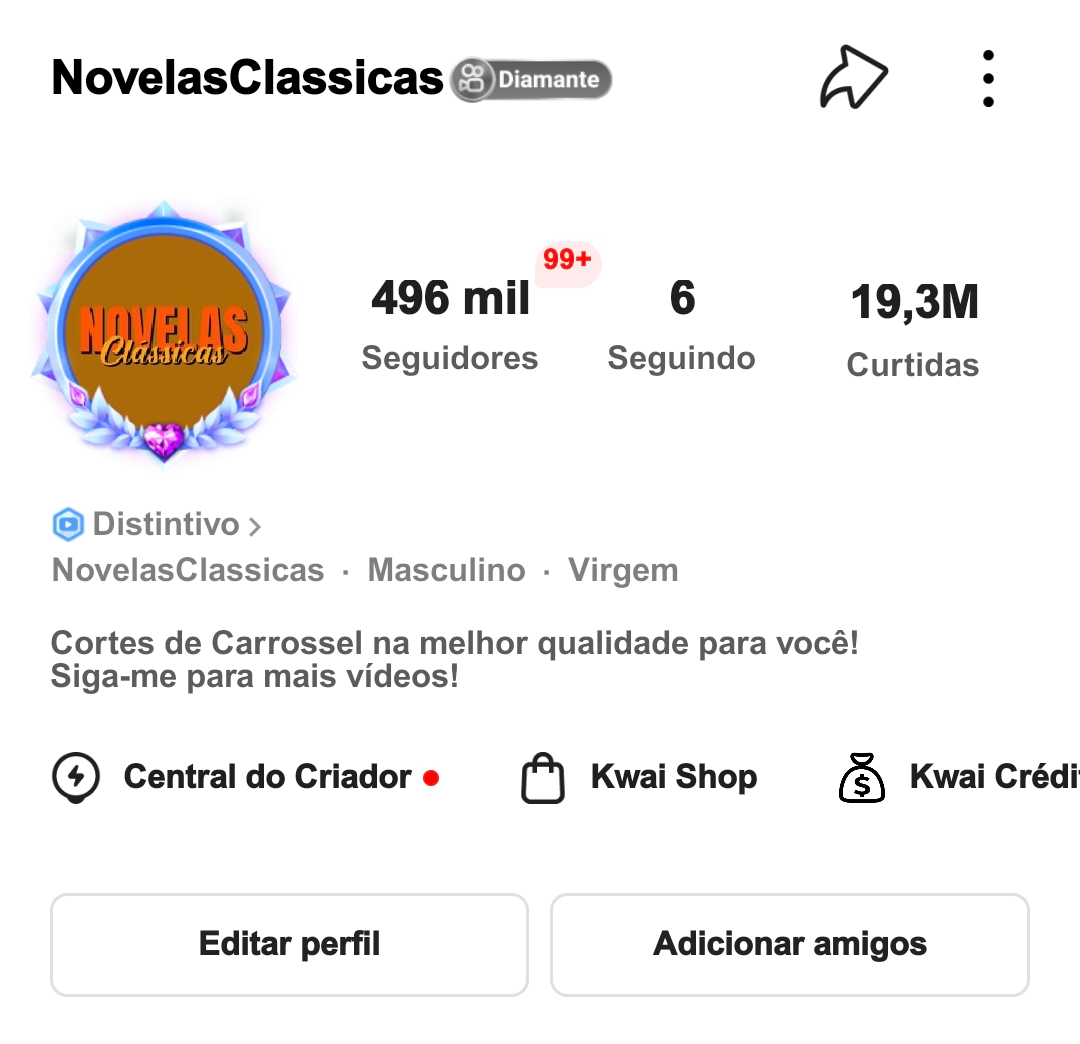Select Adicionar amigos

point(790,944)
